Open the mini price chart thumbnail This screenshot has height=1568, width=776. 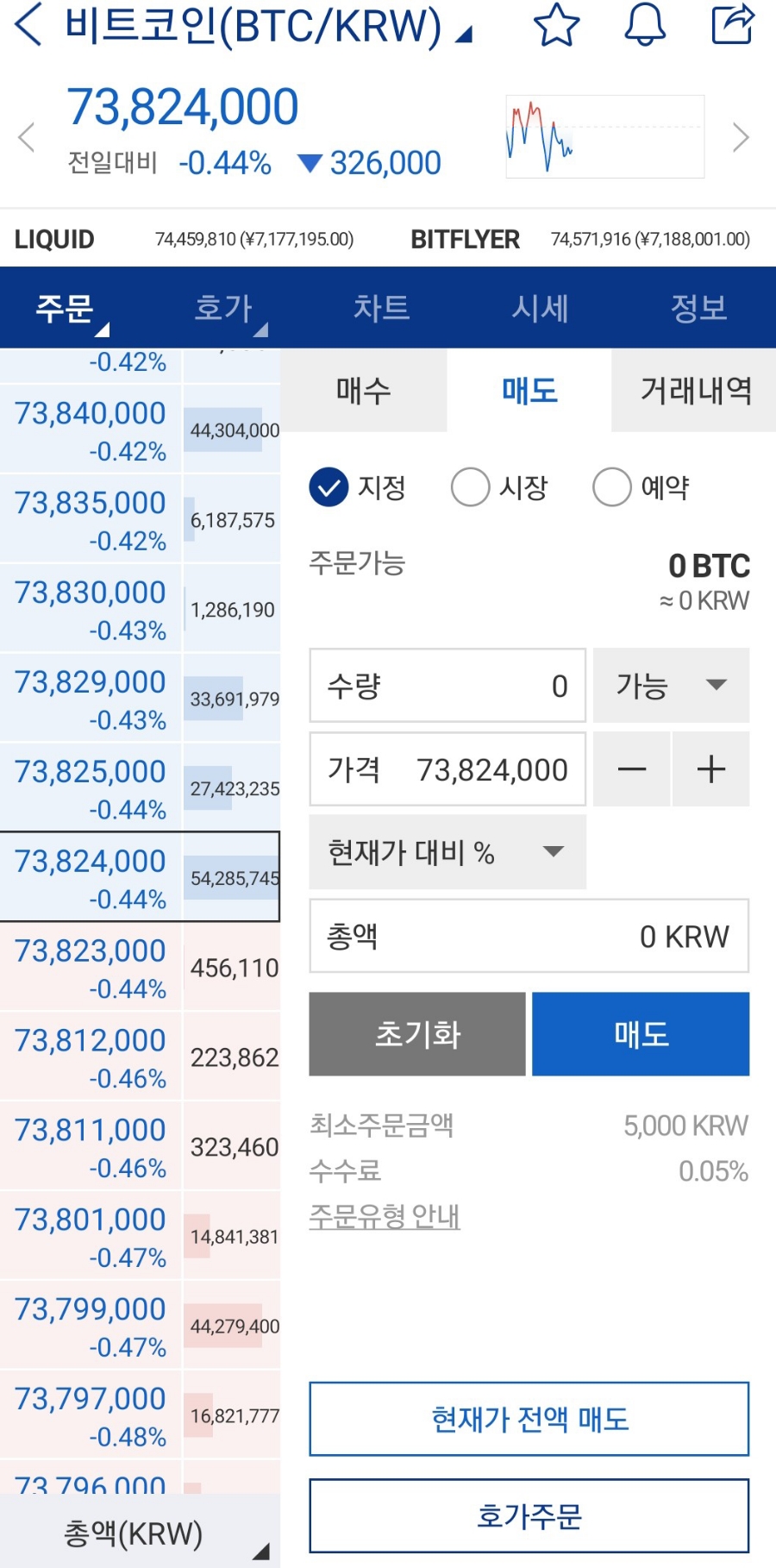(x=604, y=136)
